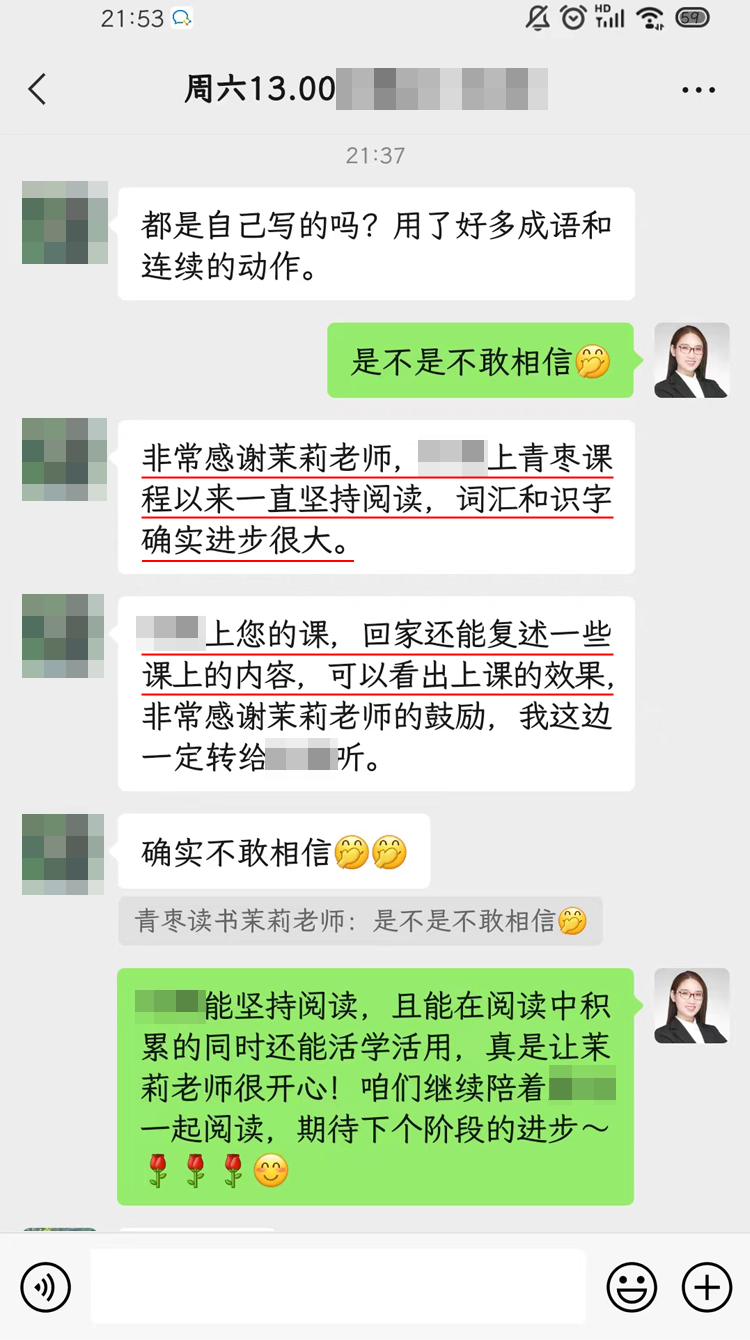The width and height of the screenshot is (750, 1340).
Task: Jump to quoted message 青枣读书茉莉老师
Action: coord(361,921)
